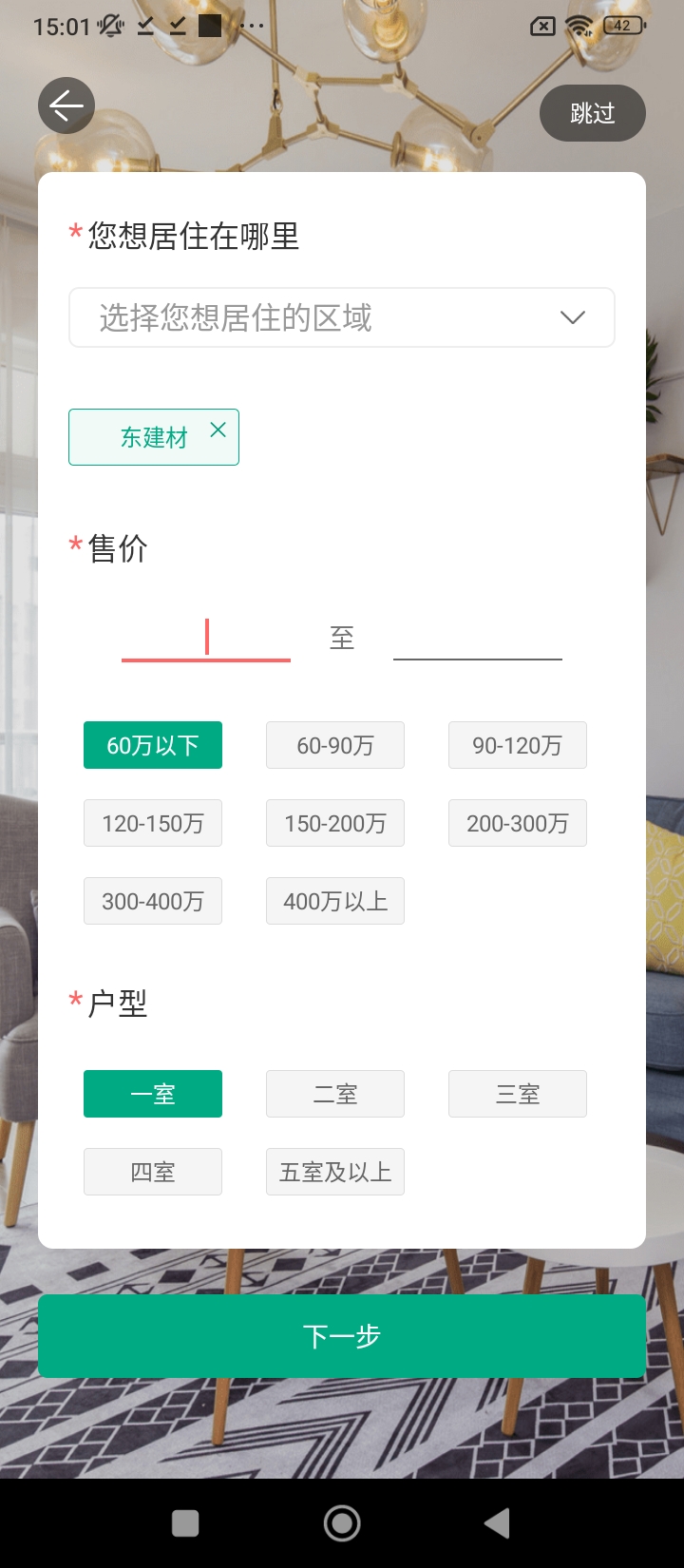Continue with the 下一步 button
Screen dimensions: 684x1568
(x=342, y=1336)
